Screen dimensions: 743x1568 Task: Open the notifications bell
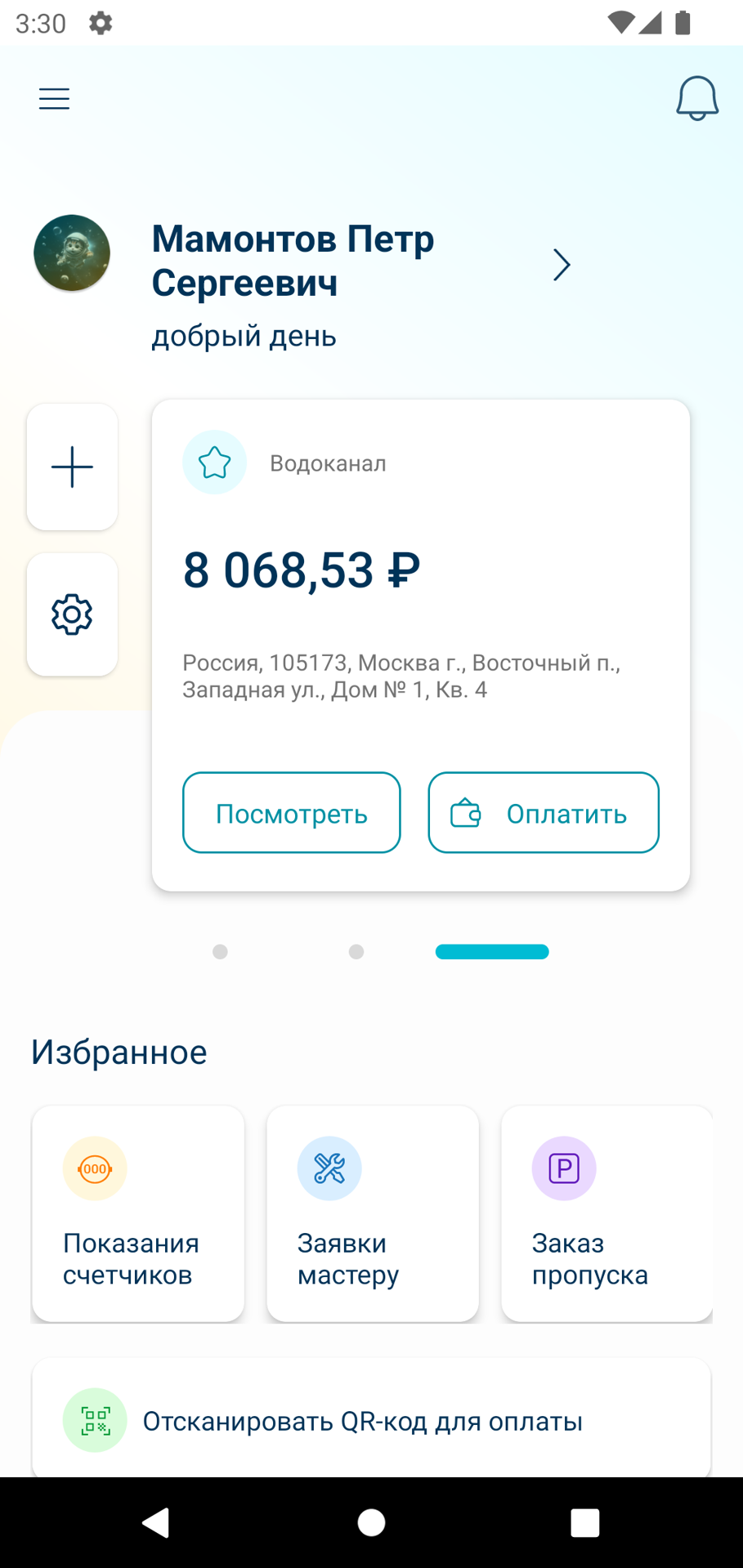(x=697, y=99)
